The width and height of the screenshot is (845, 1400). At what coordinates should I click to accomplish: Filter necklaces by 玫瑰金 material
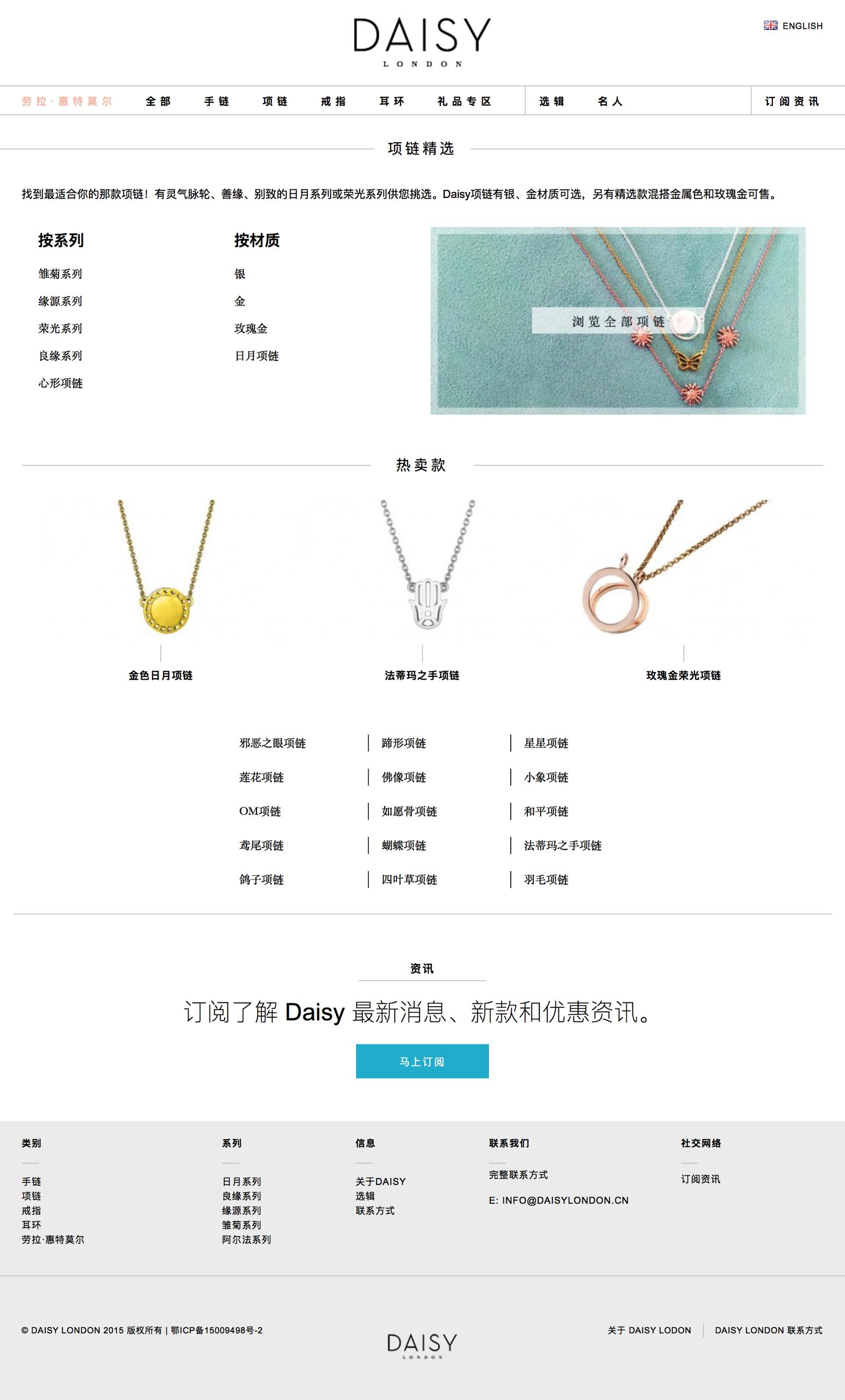pos(250,329)
